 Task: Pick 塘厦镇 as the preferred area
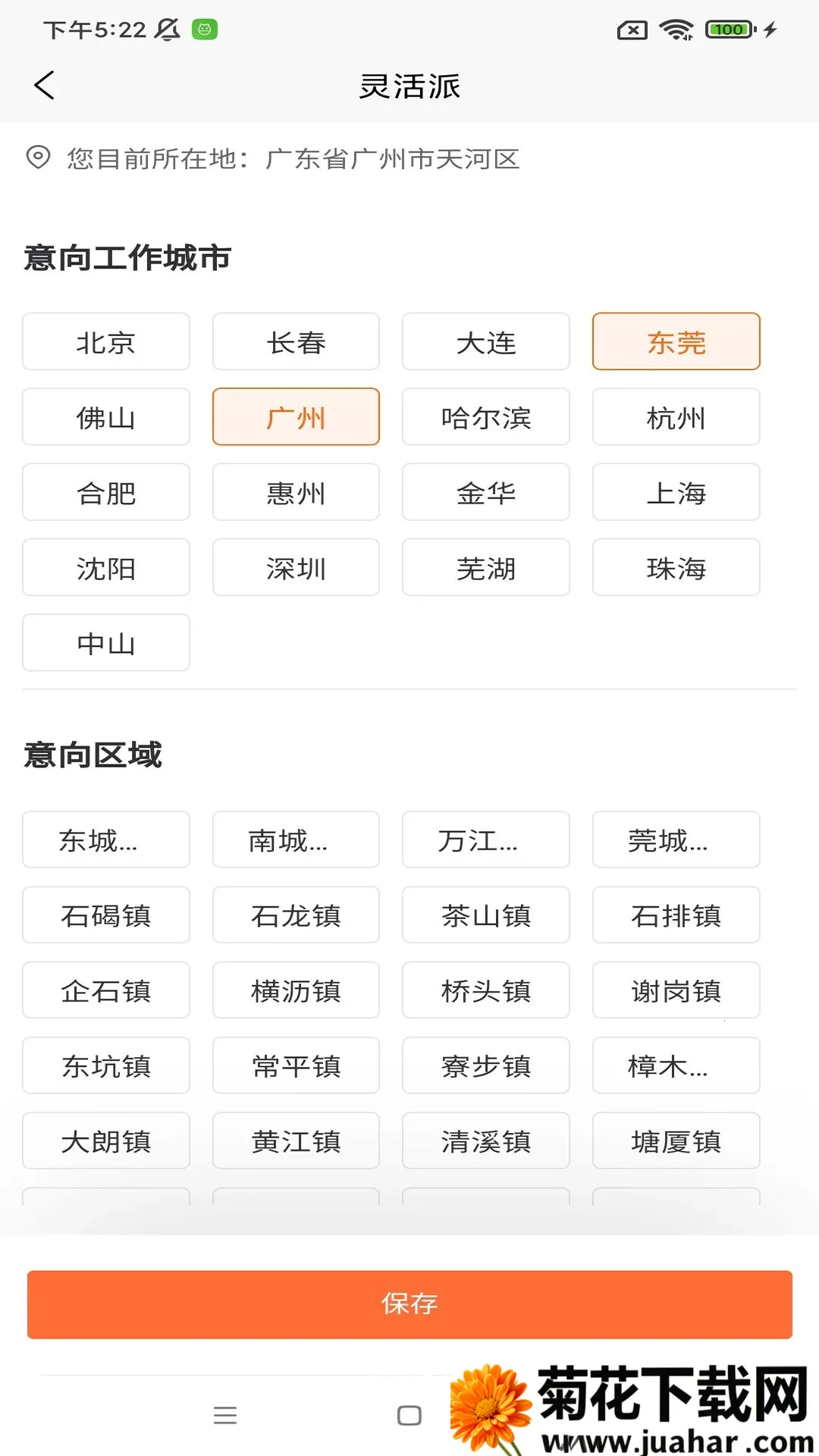pyautogui.click(x=676, y=1141)
